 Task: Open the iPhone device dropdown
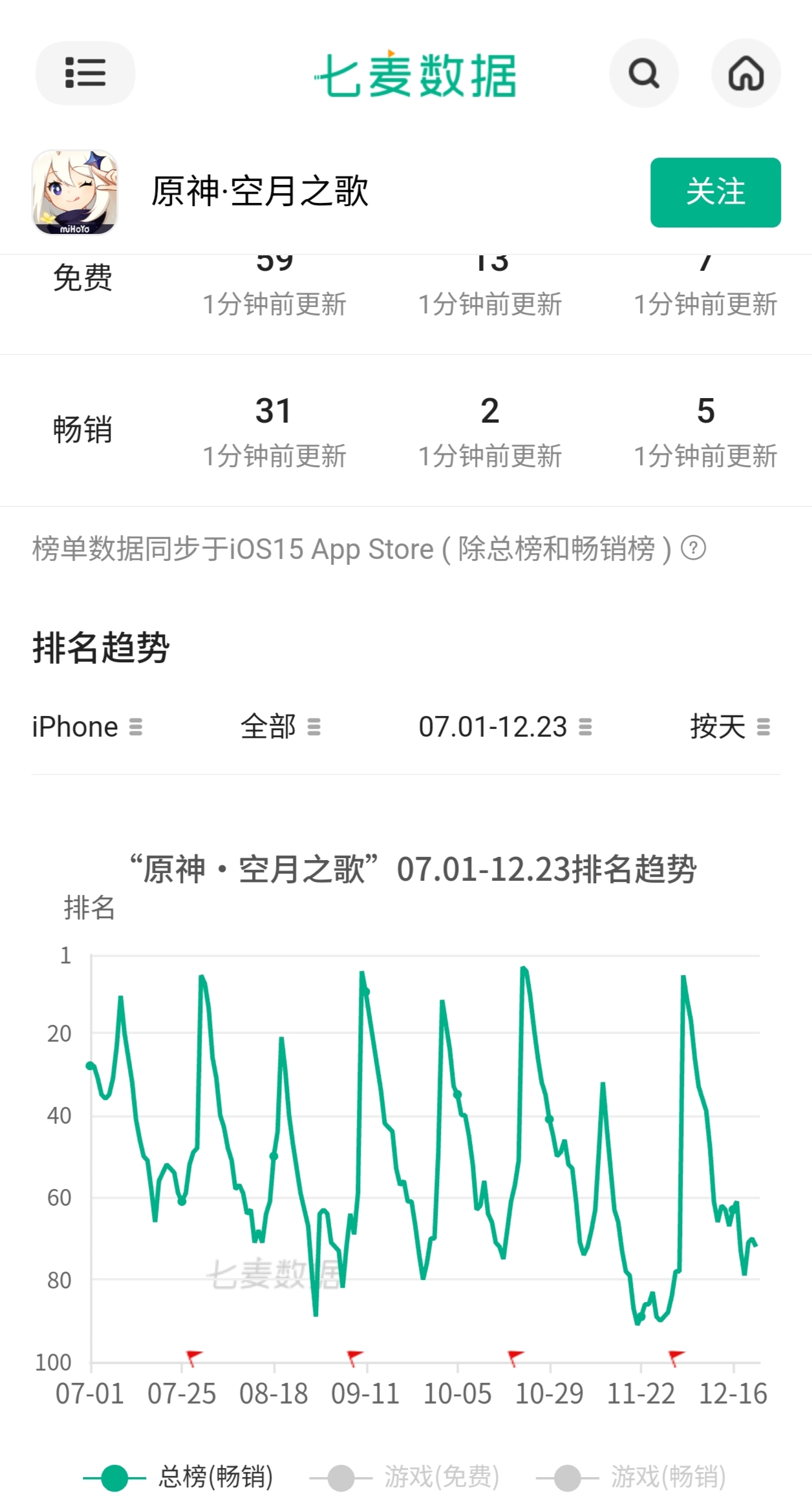tap(87, 727)
